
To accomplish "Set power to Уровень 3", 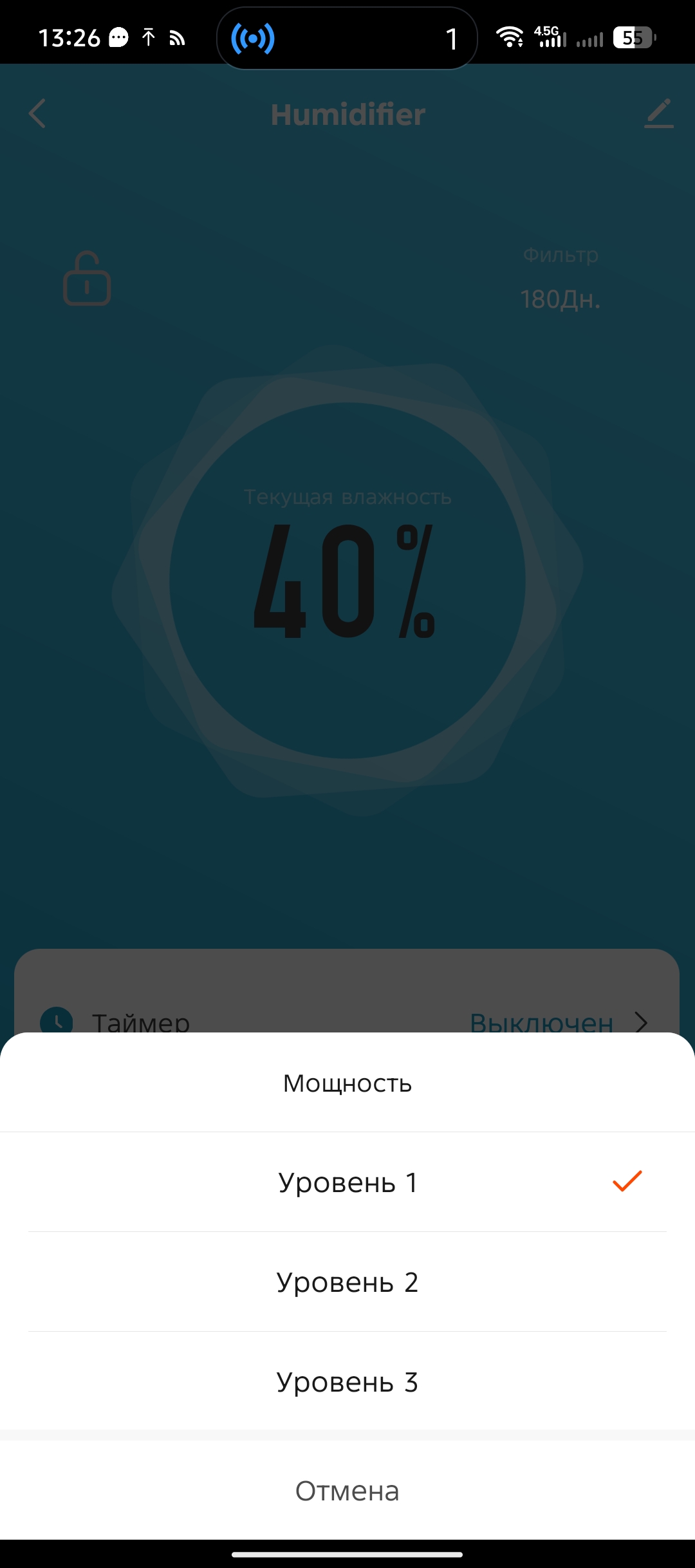I will [347, 1382].
